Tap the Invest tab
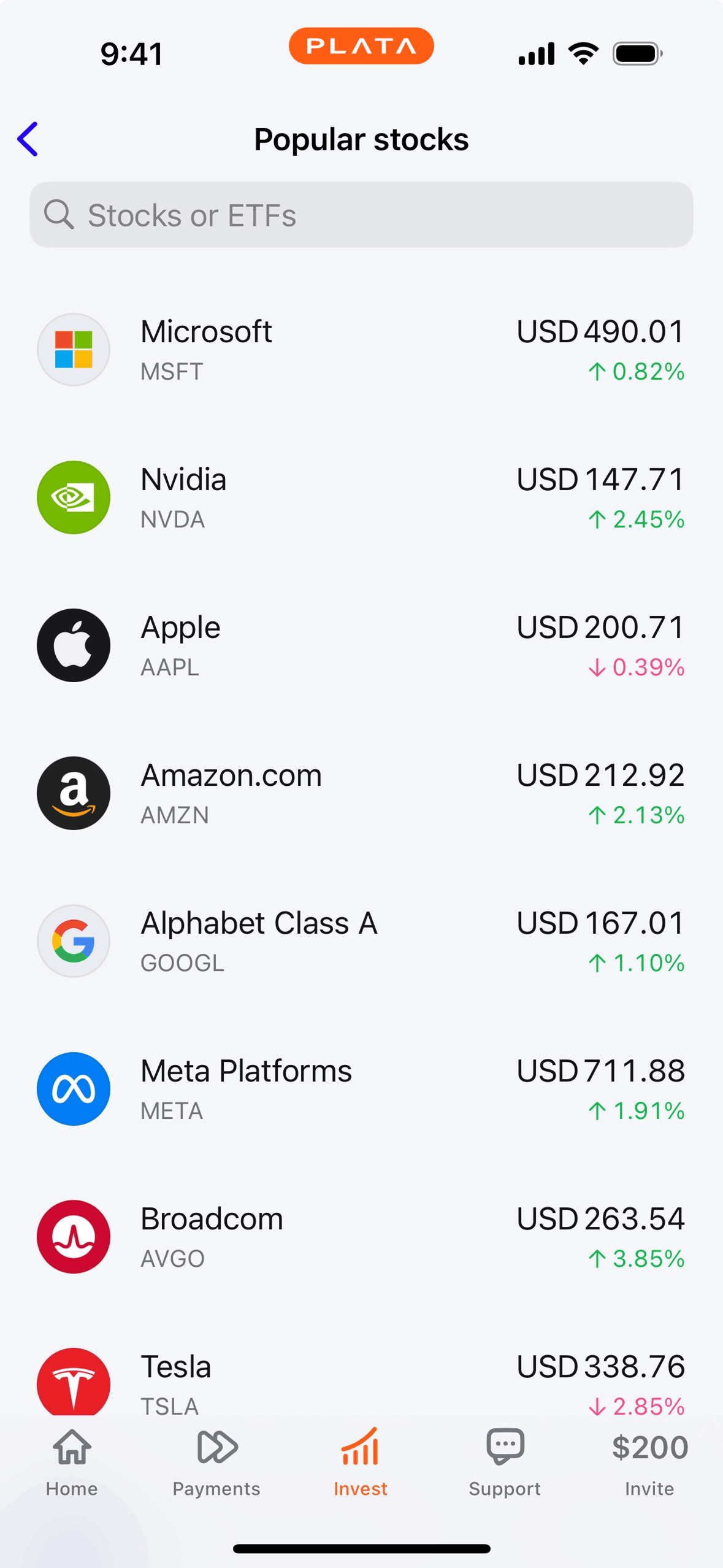Image resolution: width=723 pixels, height=1568 pixels. [361, 1462]
